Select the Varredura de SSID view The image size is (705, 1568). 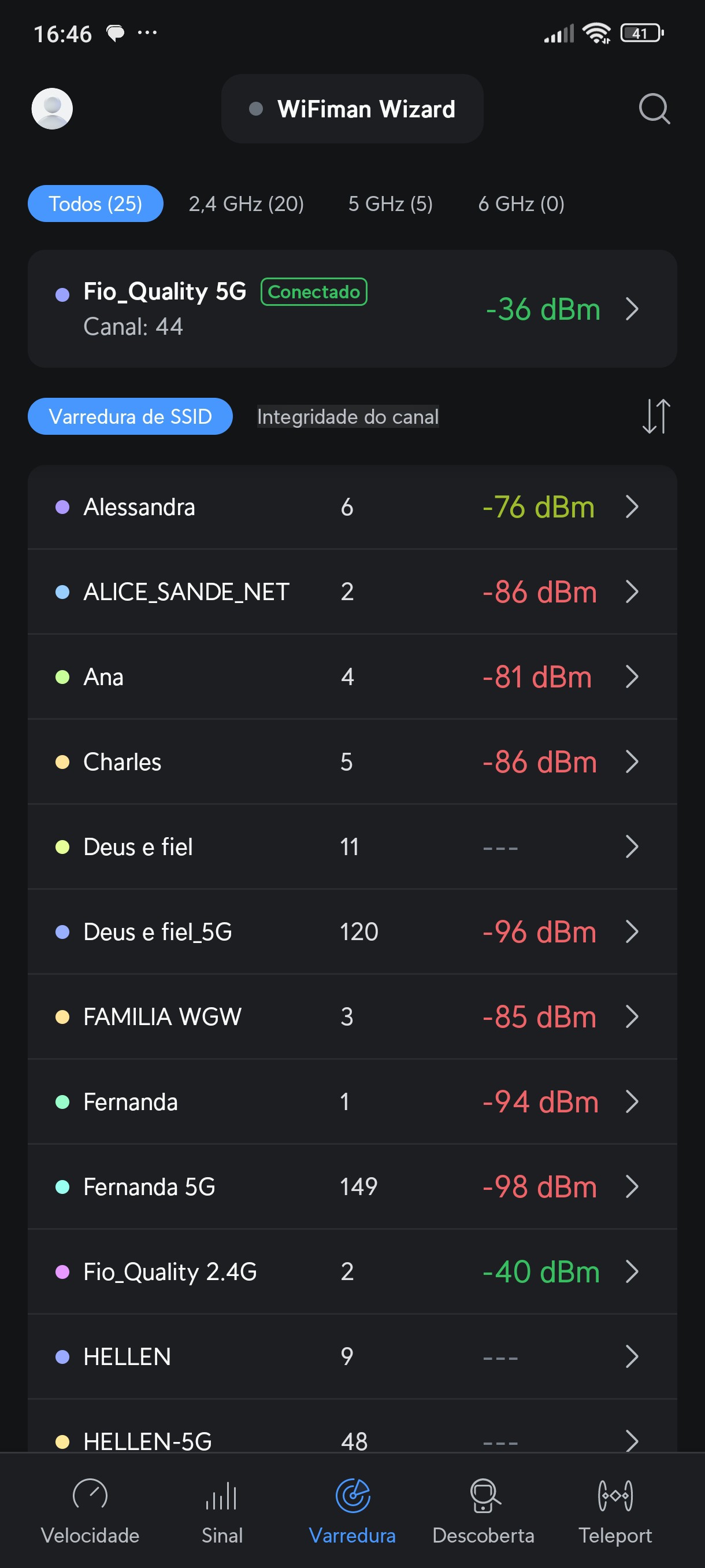point(130,416)
